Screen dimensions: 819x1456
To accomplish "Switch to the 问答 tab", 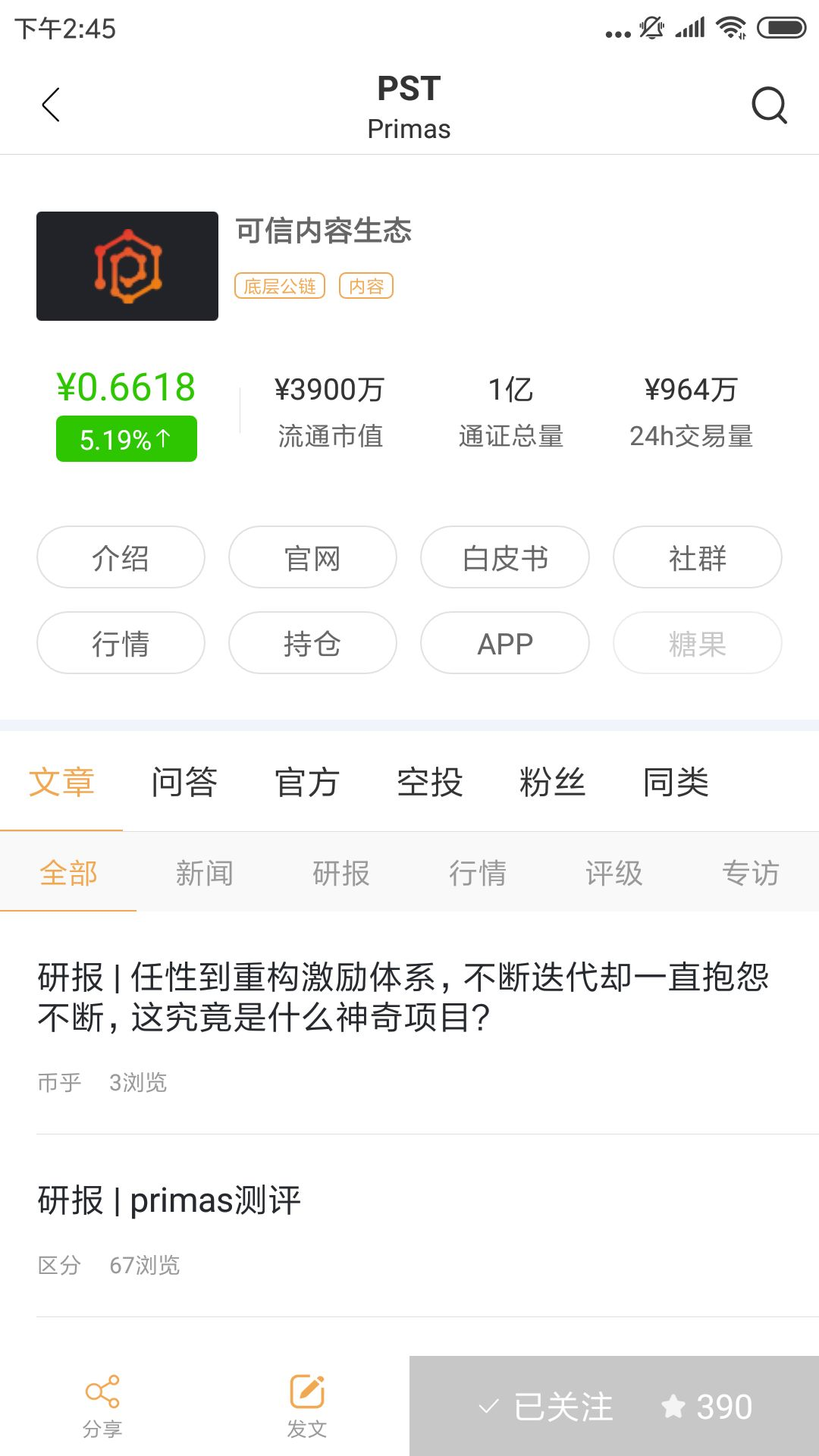I will coord(184,782).
